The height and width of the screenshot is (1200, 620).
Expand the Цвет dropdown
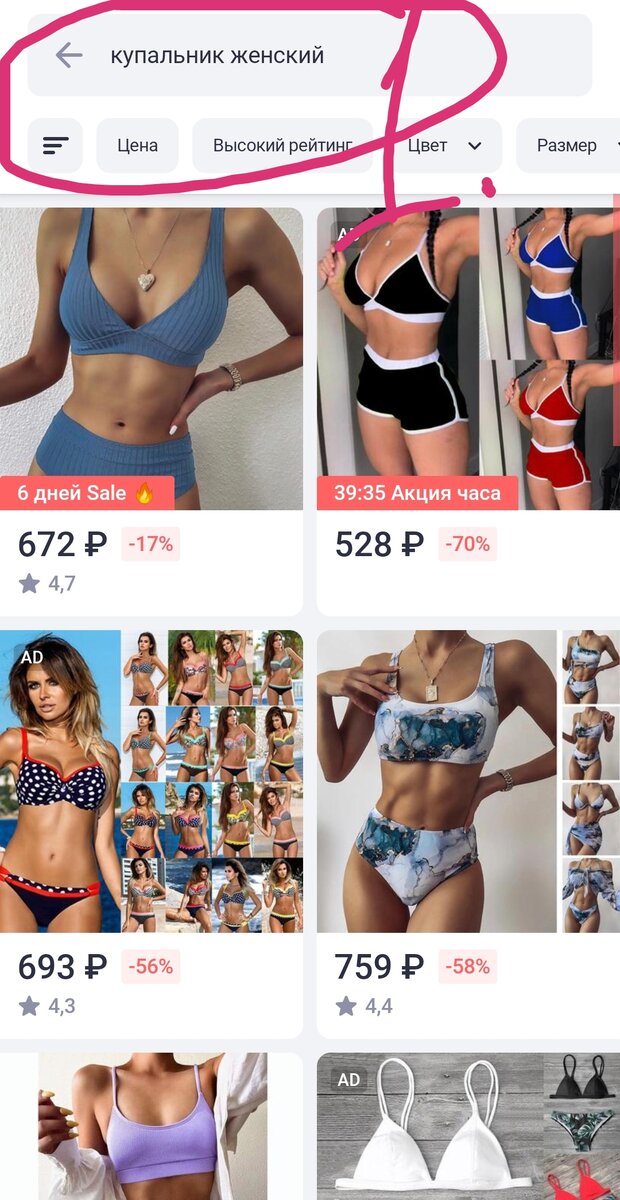(444, 146)
